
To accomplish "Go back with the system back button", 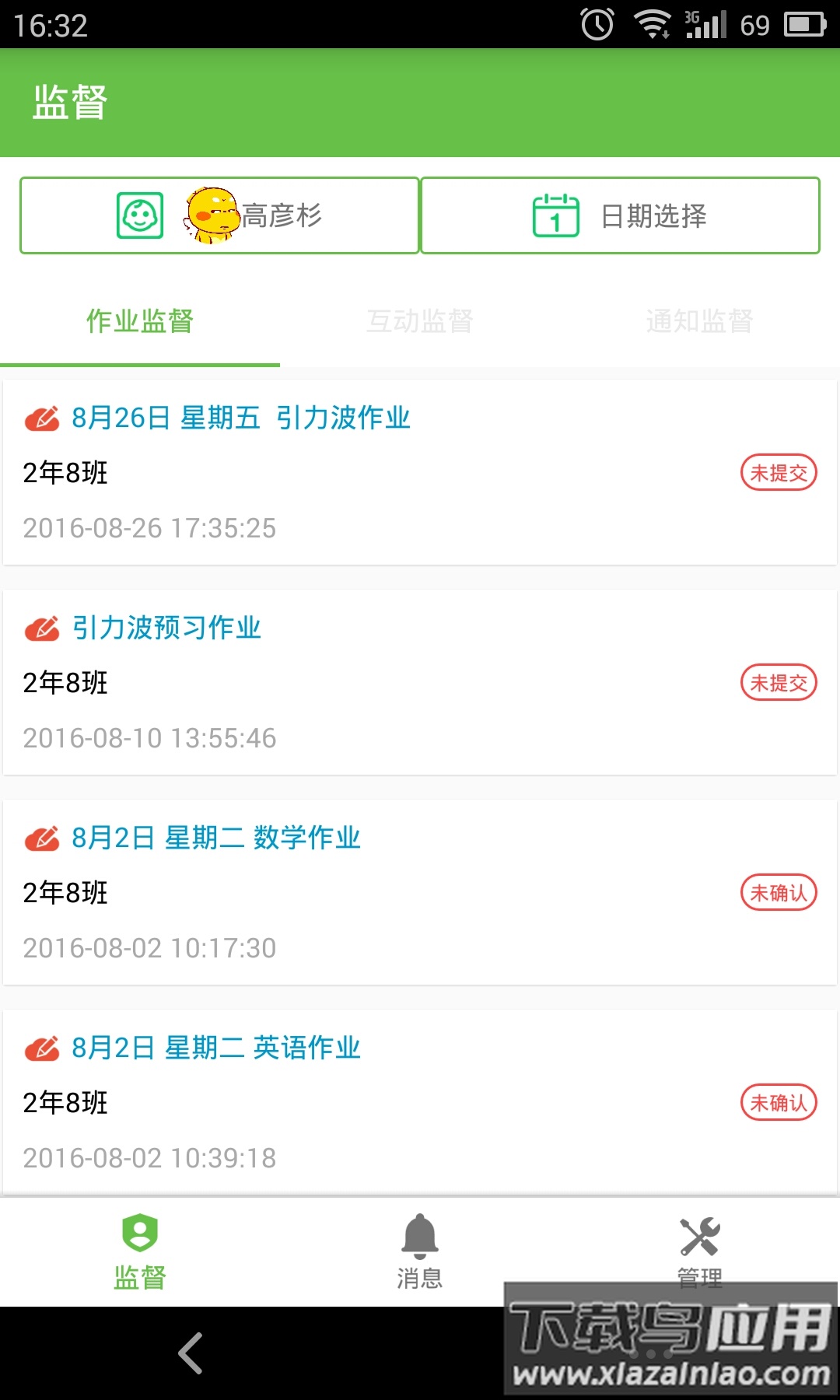I will tap(191, 1353).
